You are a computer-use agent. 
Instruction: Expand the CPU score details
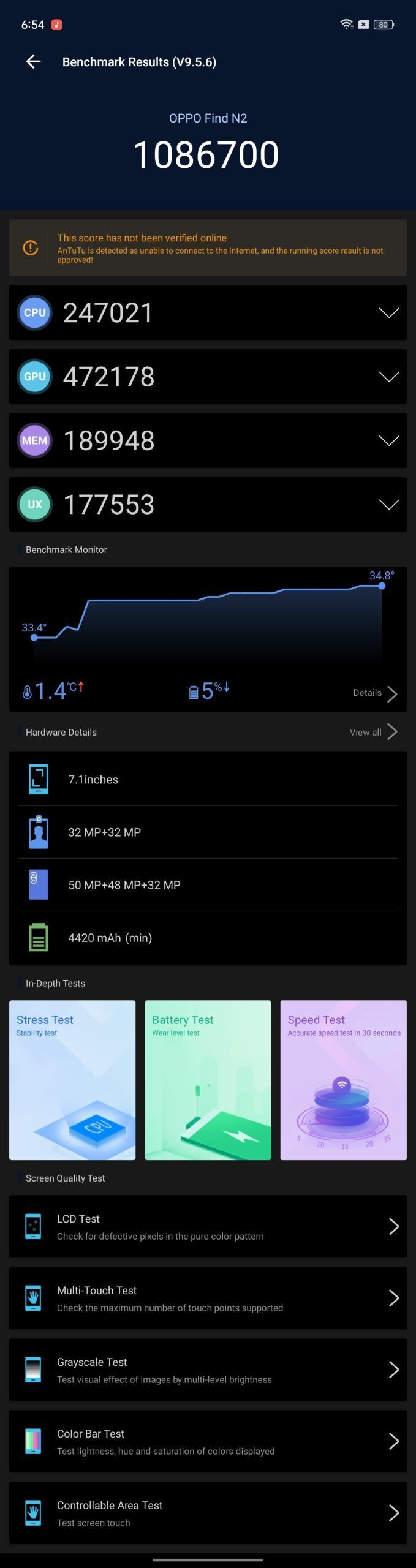[x=388, y=313]
